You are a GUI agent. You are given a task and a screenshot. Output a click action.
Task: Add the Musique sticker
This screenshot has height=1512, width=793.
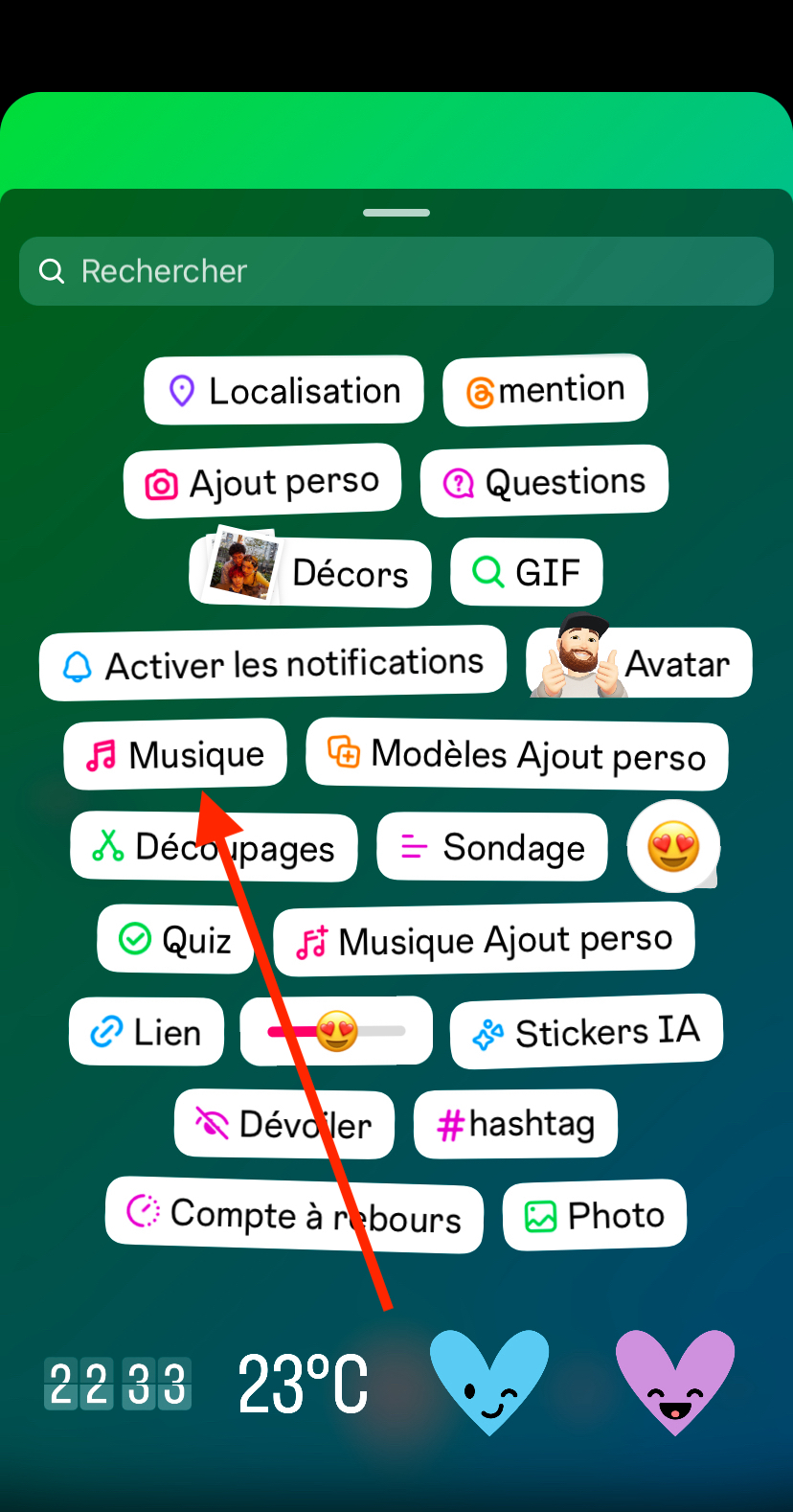(x=175, y=754)
